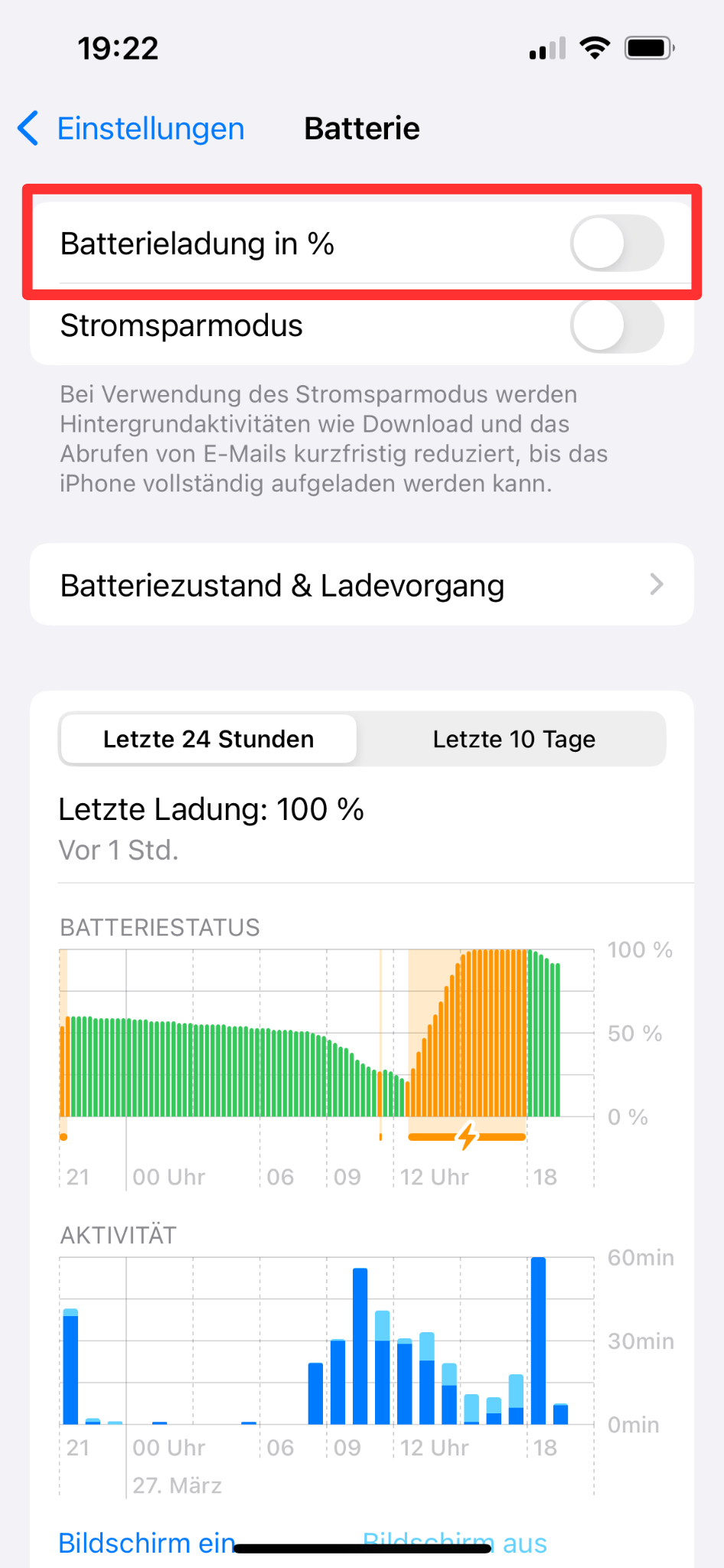This screenshot has height=1568, width=724.
Task: Select the Letzte 24 Stunden segment
Action: 208,739
